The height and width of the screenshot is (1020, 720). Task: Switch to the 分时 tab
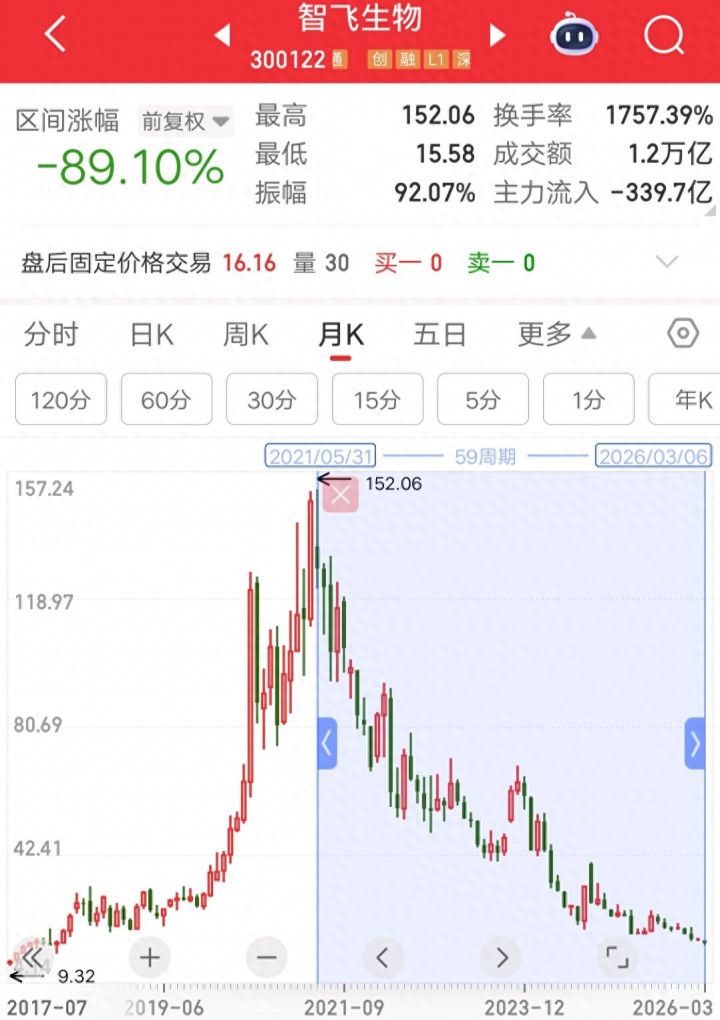pos(51,335)
